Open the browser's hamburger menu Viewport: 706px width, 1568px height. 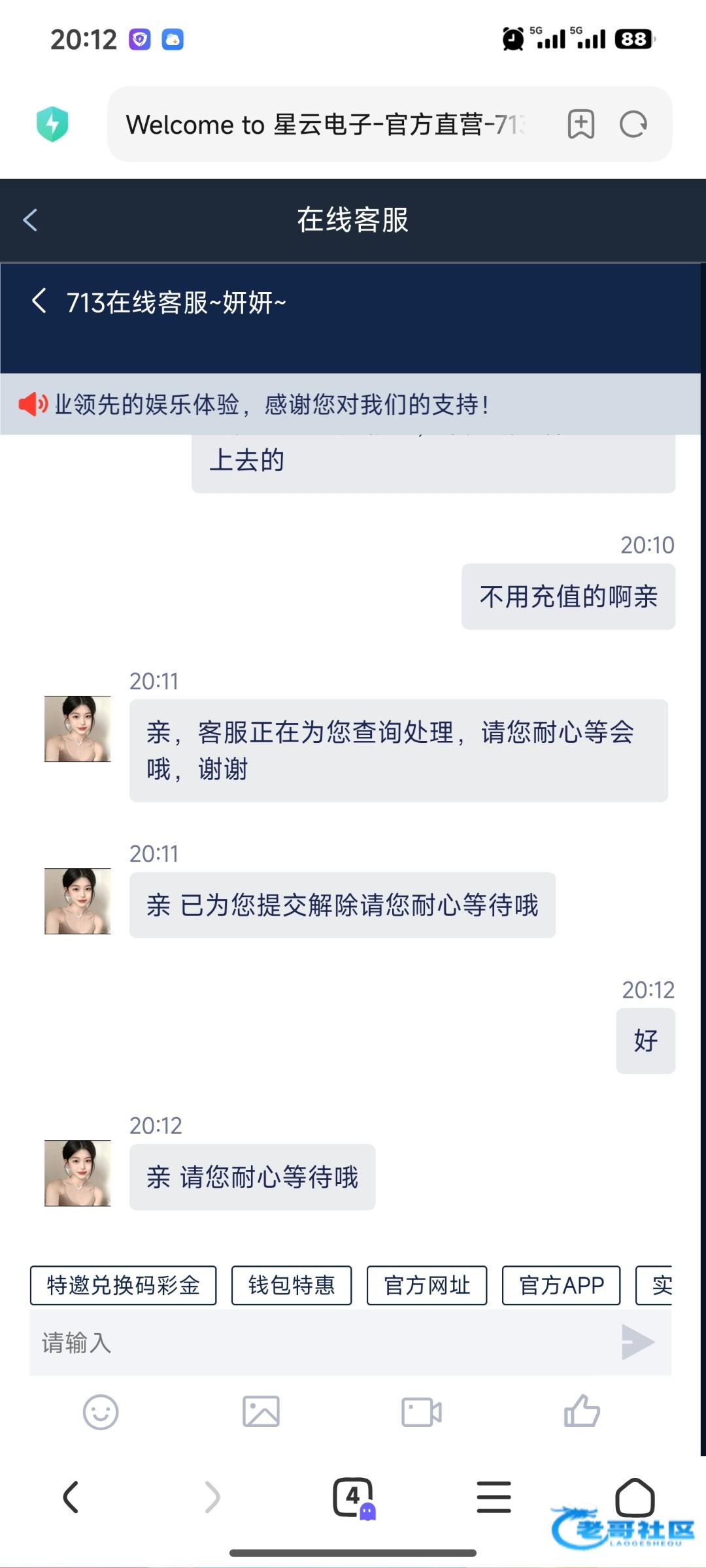click(x=494, y=1497)
